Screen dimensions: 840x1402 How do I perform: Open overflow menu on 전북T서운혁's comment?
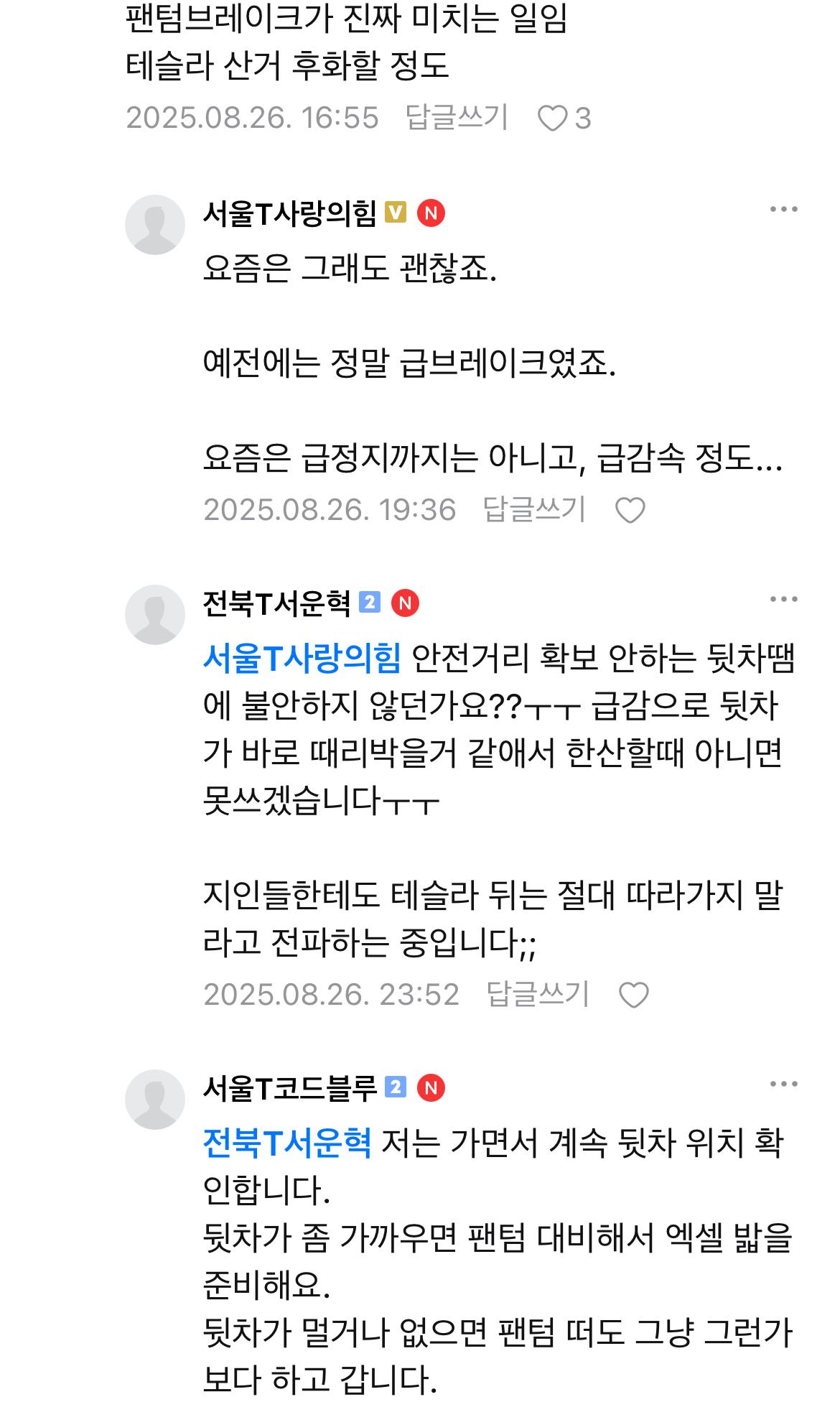point(783,600)
